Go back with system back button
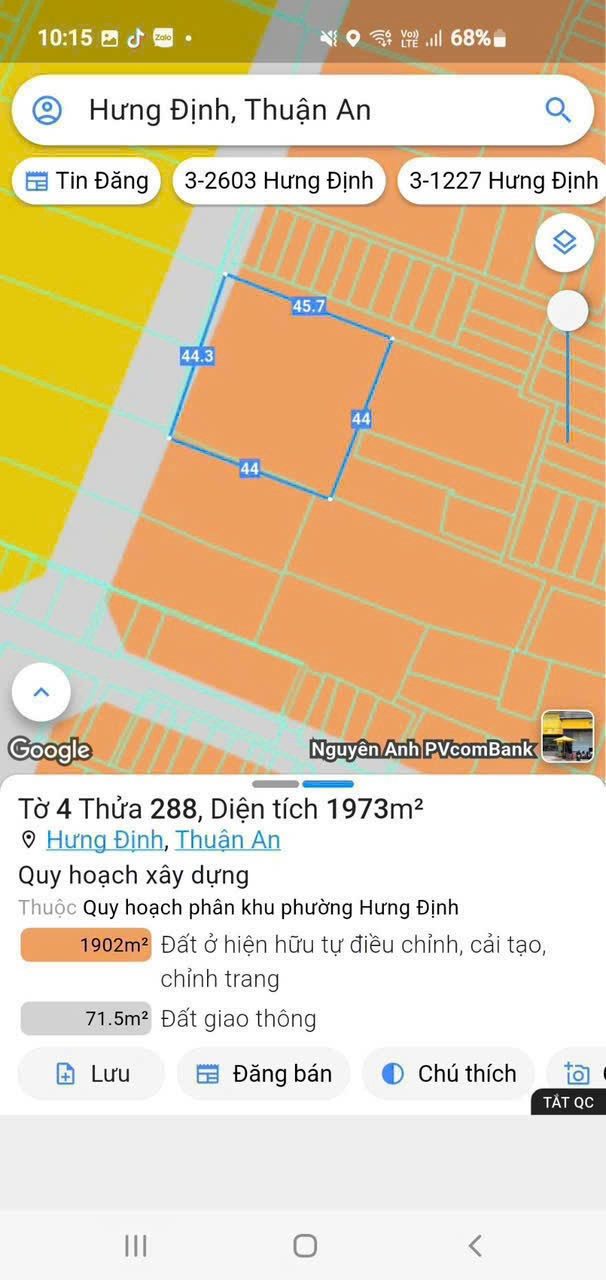This screenshot has width=606, height=1280. [x=475, y=1245]
